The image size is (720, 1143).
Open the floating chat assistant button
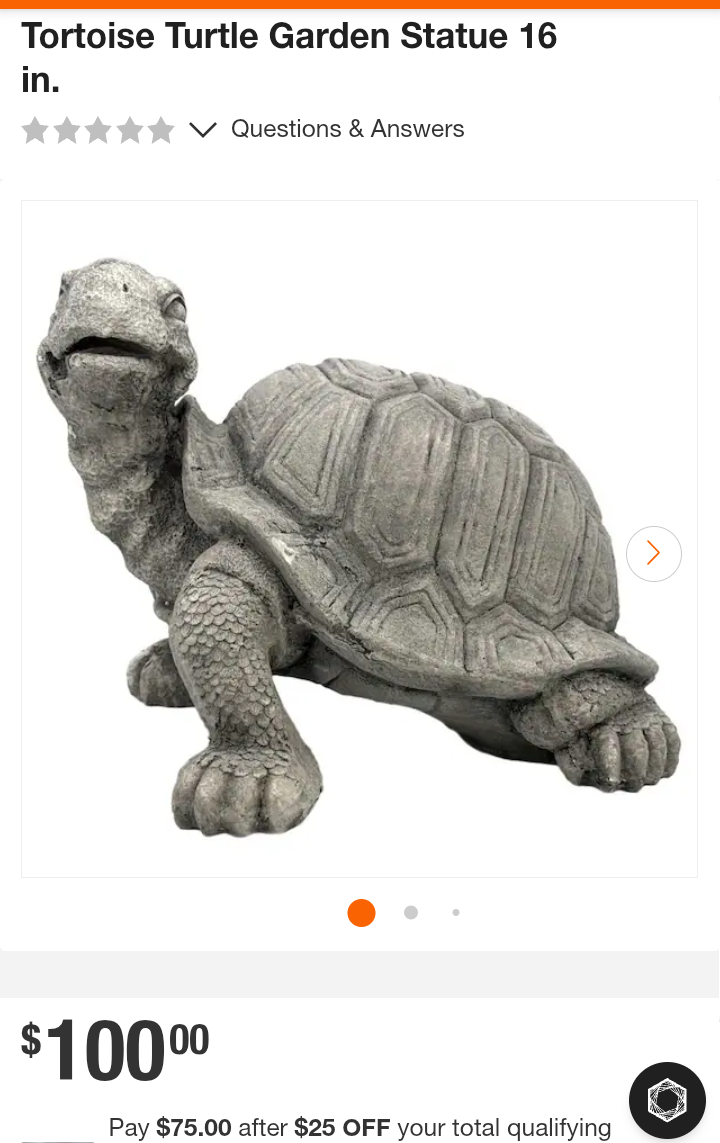coord(667,1100)
